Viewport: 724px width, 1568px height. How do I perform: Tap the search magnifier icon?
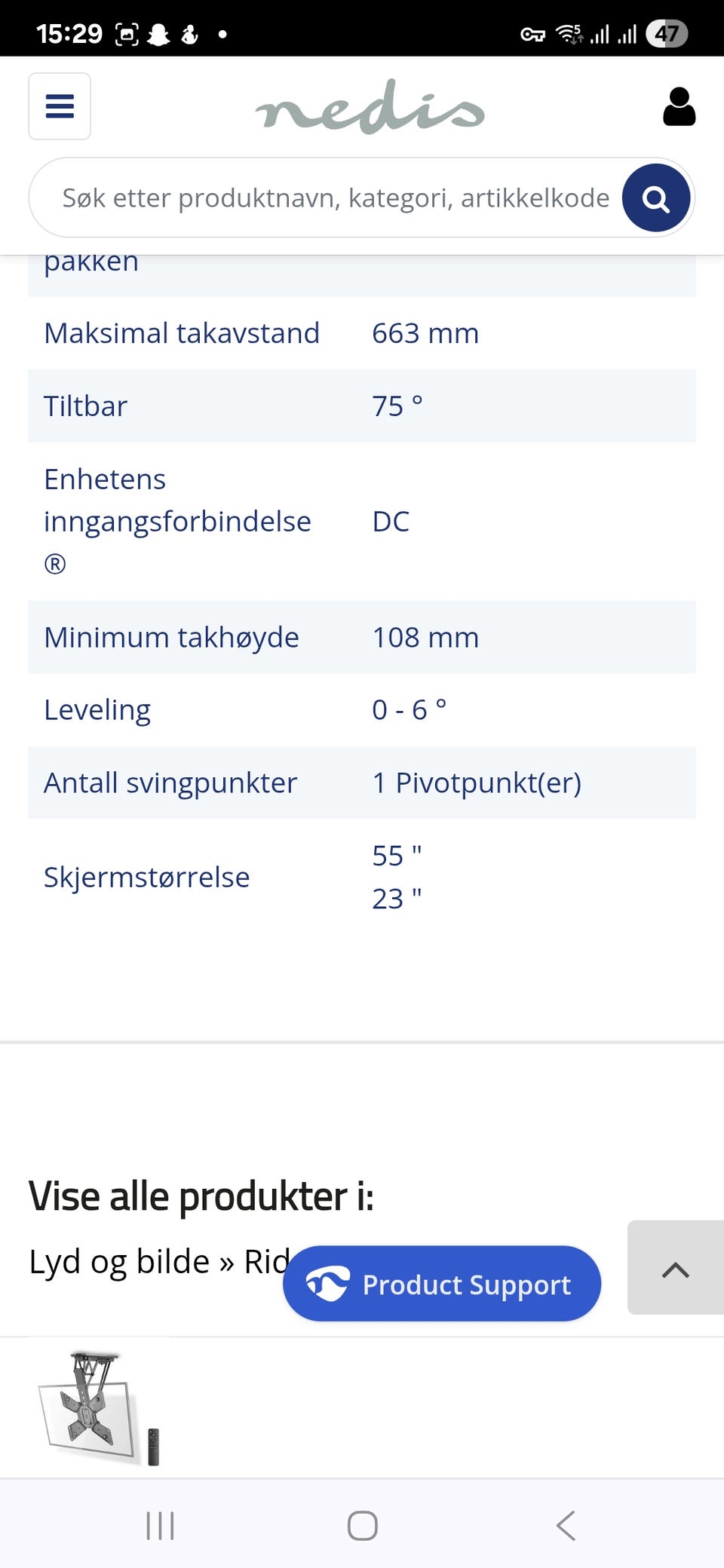[654, 198]
